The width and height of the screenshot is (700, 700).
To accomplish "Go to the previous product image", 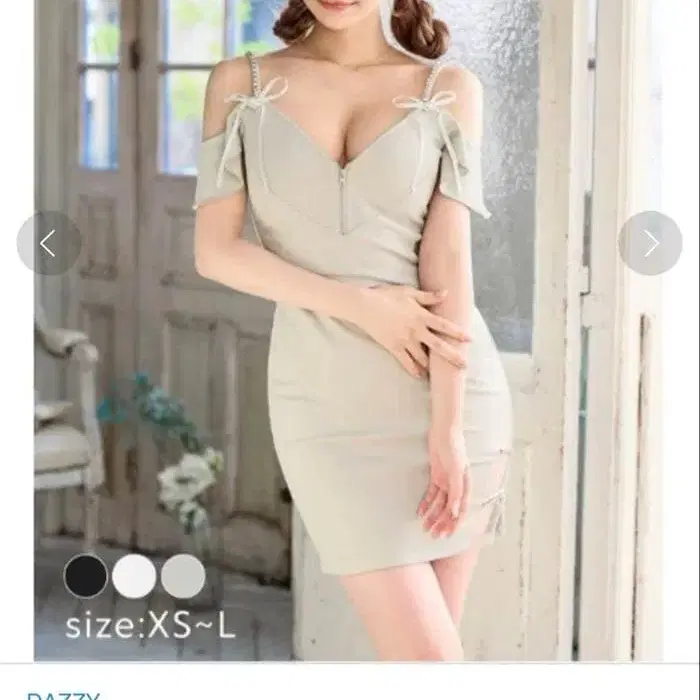I will [49, 243].
